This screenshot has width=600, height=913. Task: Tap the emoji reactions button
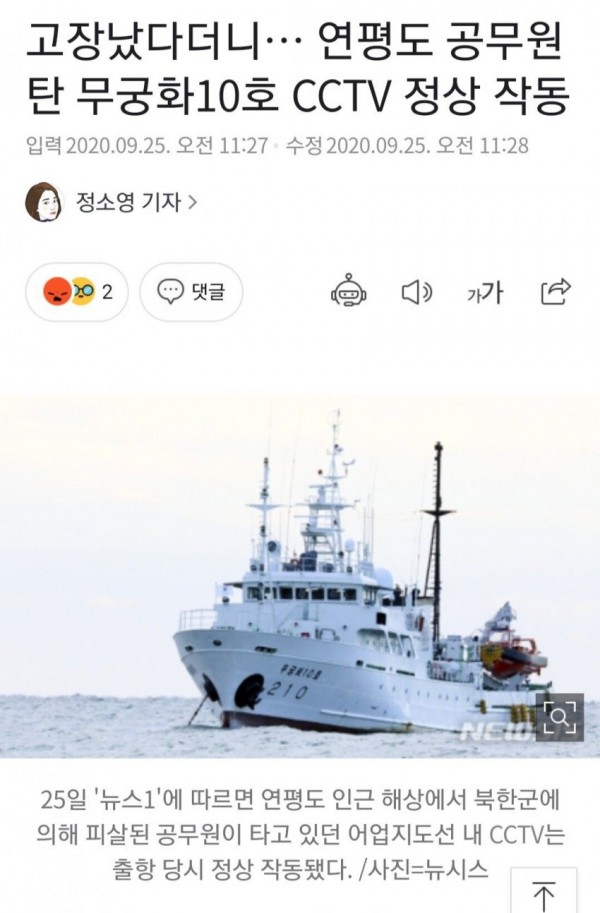pos(78,292)
